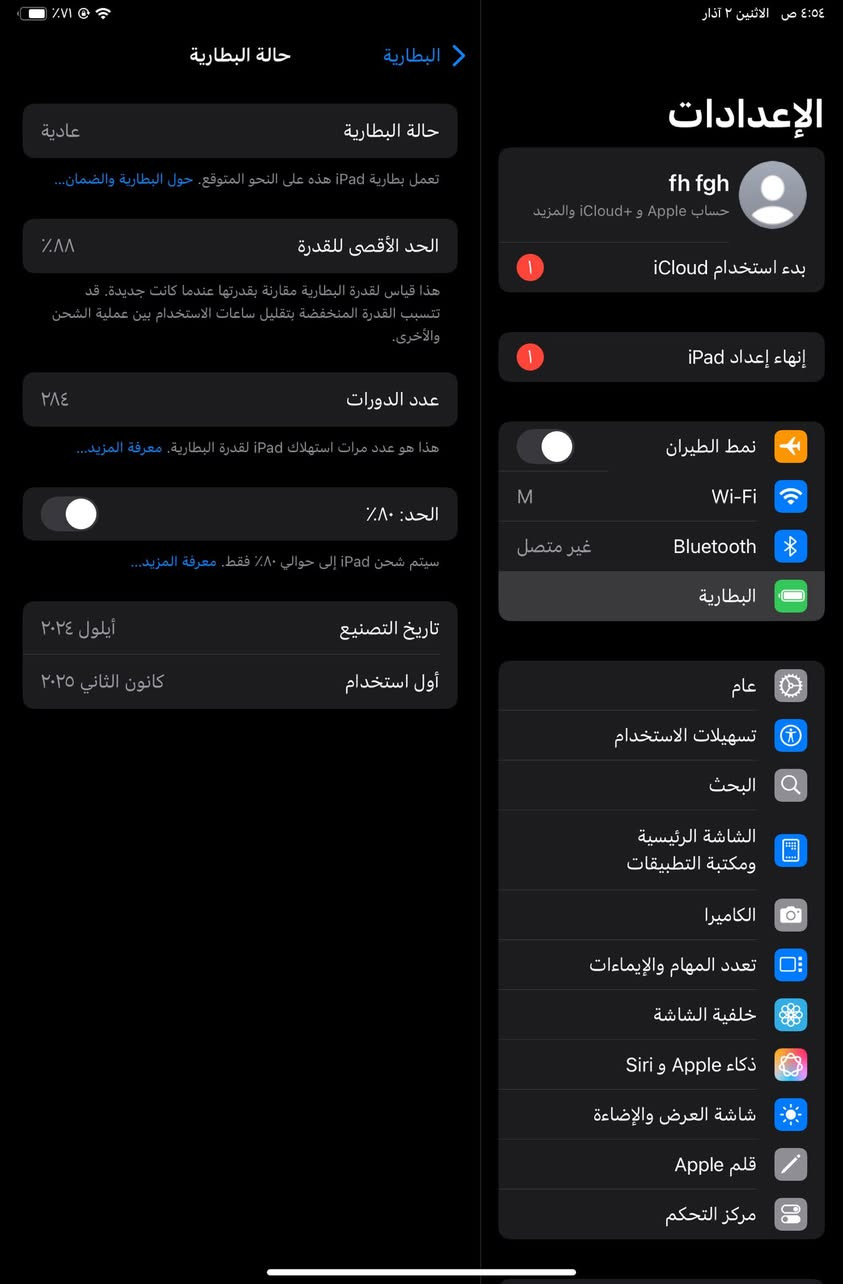Click معرفة المزيد below cycle count
Image resolution: width=843 pixels, height=1284 pixels.
coord(120,447)
